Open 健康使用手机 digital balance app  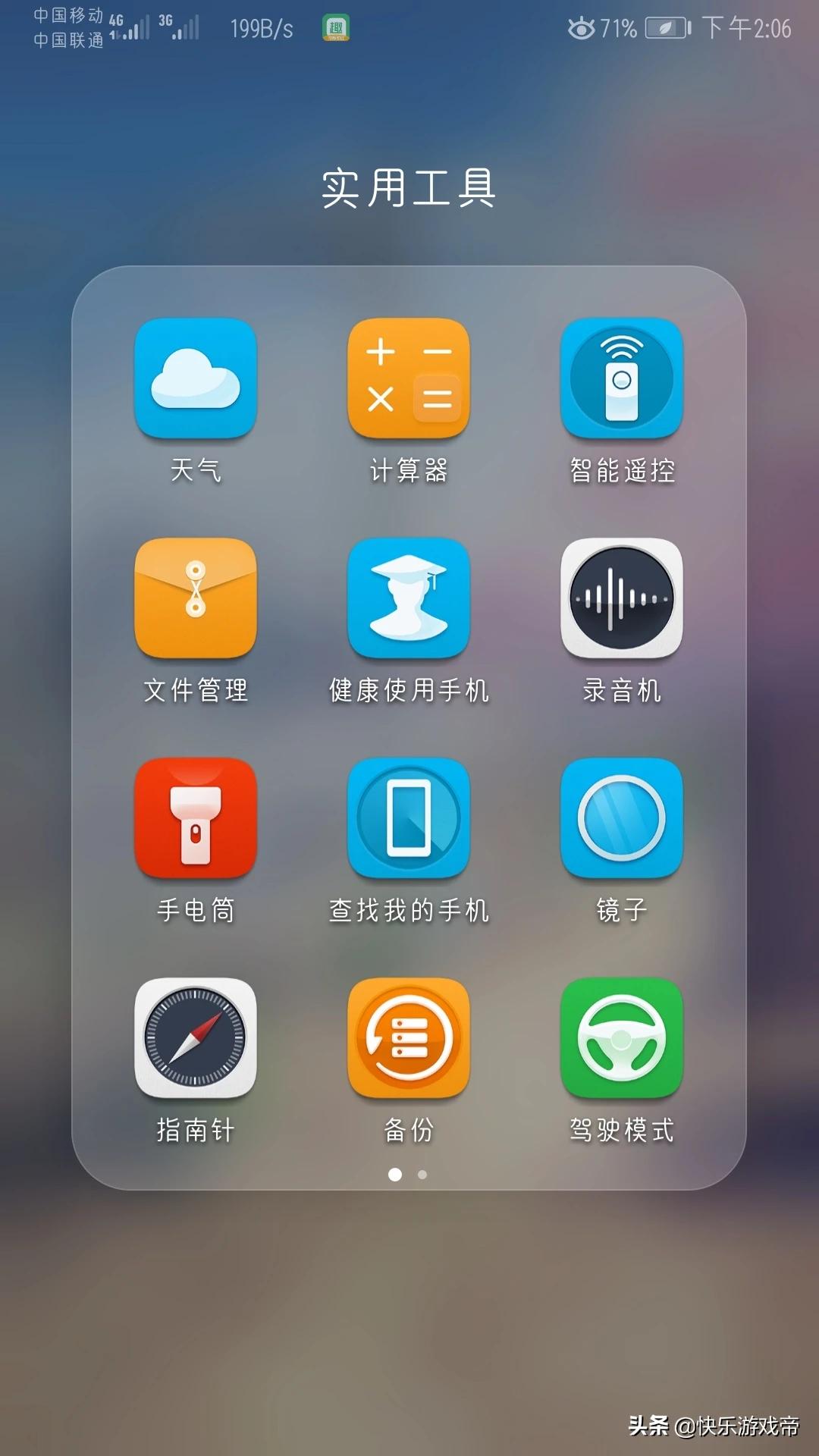409,598
